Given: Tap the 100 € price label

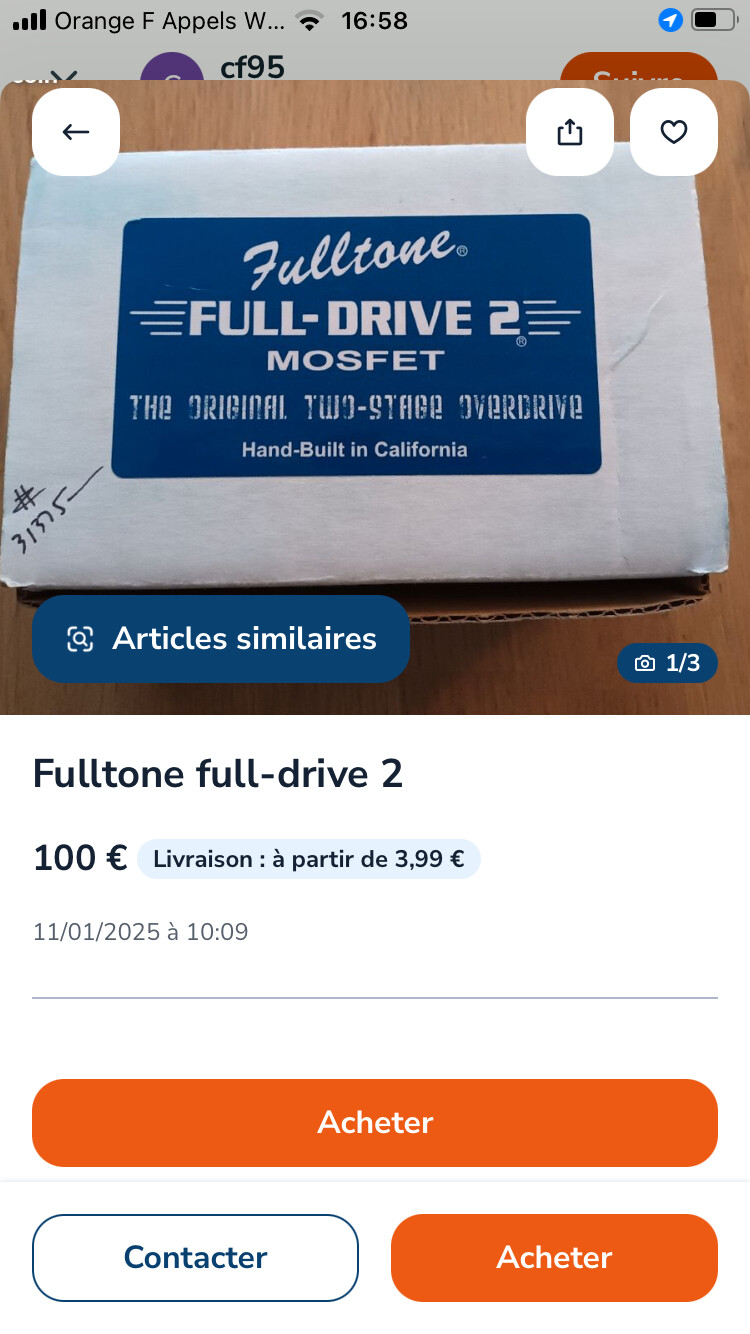Looking at the screenshot, I should [79, 857].
